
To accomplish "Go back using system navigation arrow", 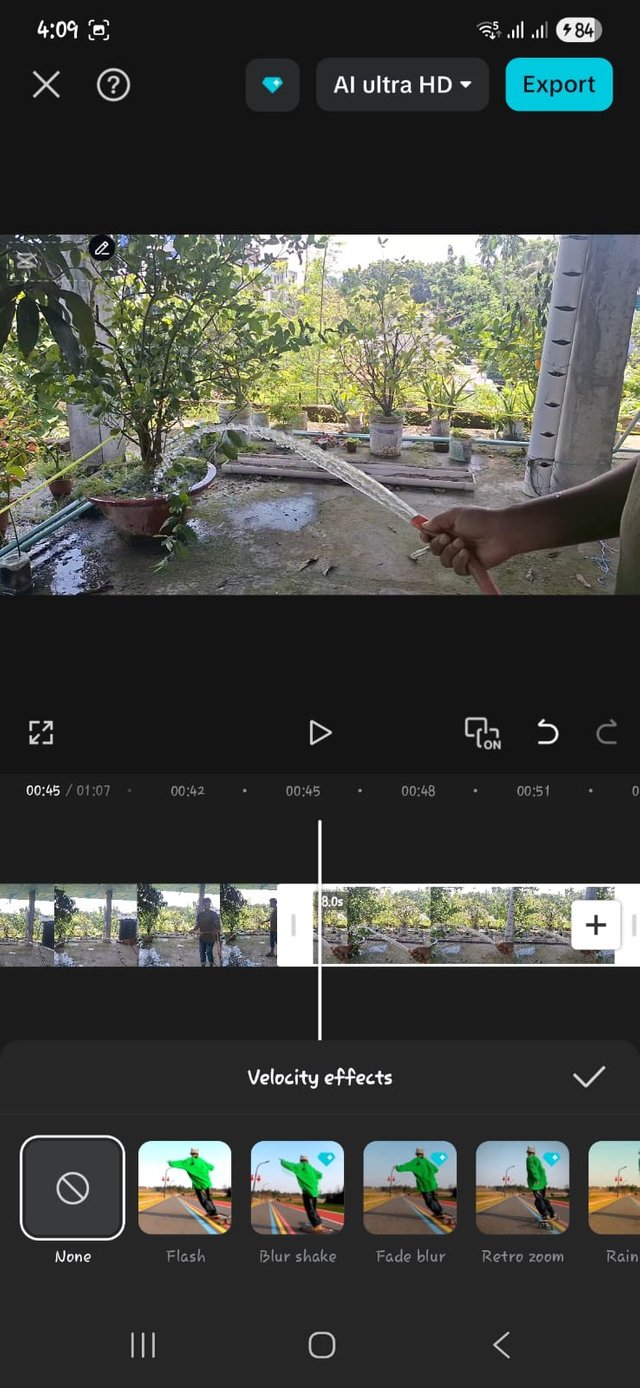I will click(x=502, y=1345).
